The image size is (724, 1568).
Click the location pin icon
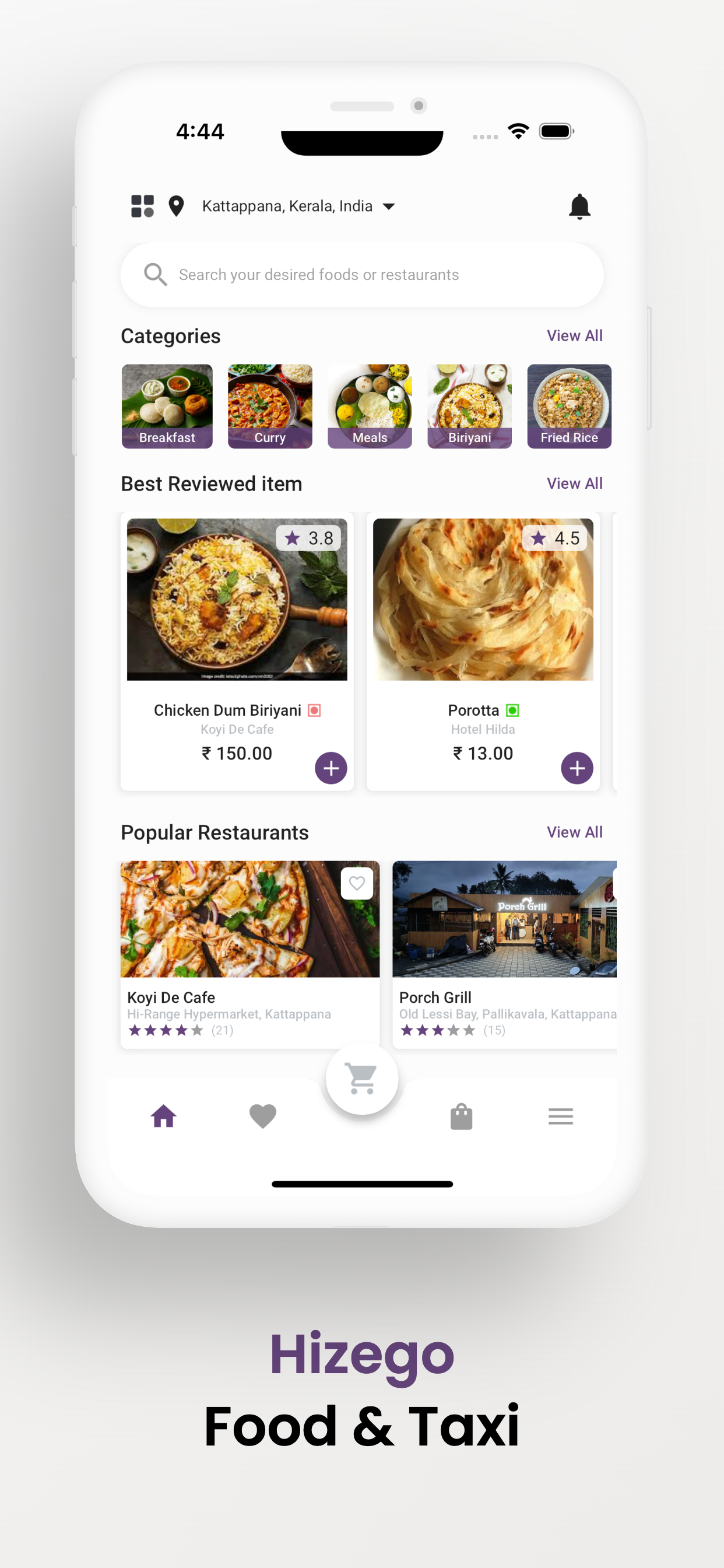(x=175, y=206)
